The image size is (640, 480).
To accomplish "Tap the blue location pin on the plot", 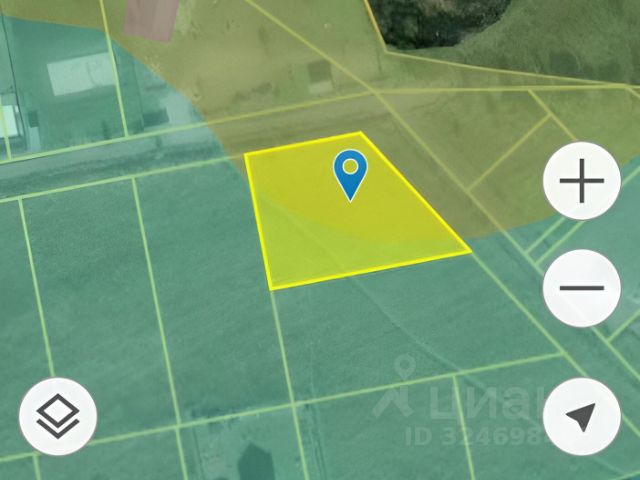I will [x=350, y=173].
